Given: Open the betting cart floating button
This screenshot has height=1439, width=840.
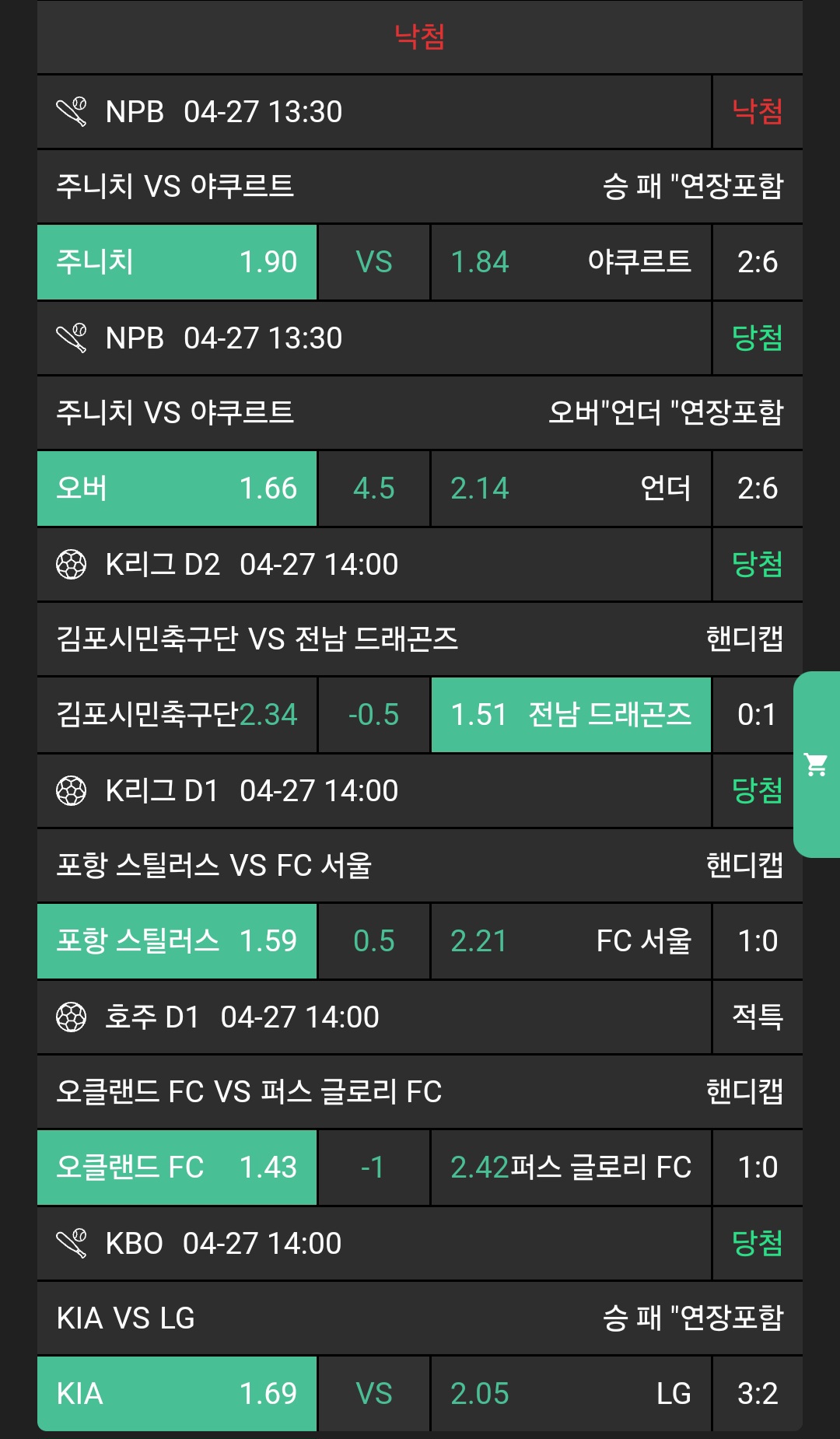Looking at the screenshot, I should pyautogui.click(x=817, y=765).
